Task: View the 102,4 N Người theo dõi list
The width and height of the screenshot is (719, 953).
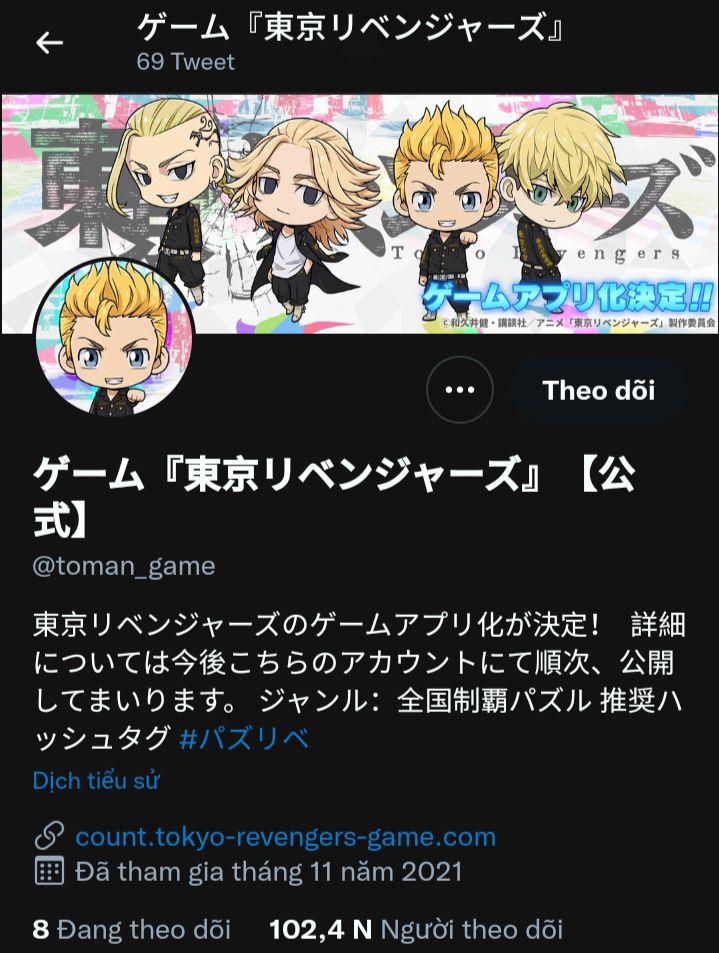Action: tap(416, 929)
